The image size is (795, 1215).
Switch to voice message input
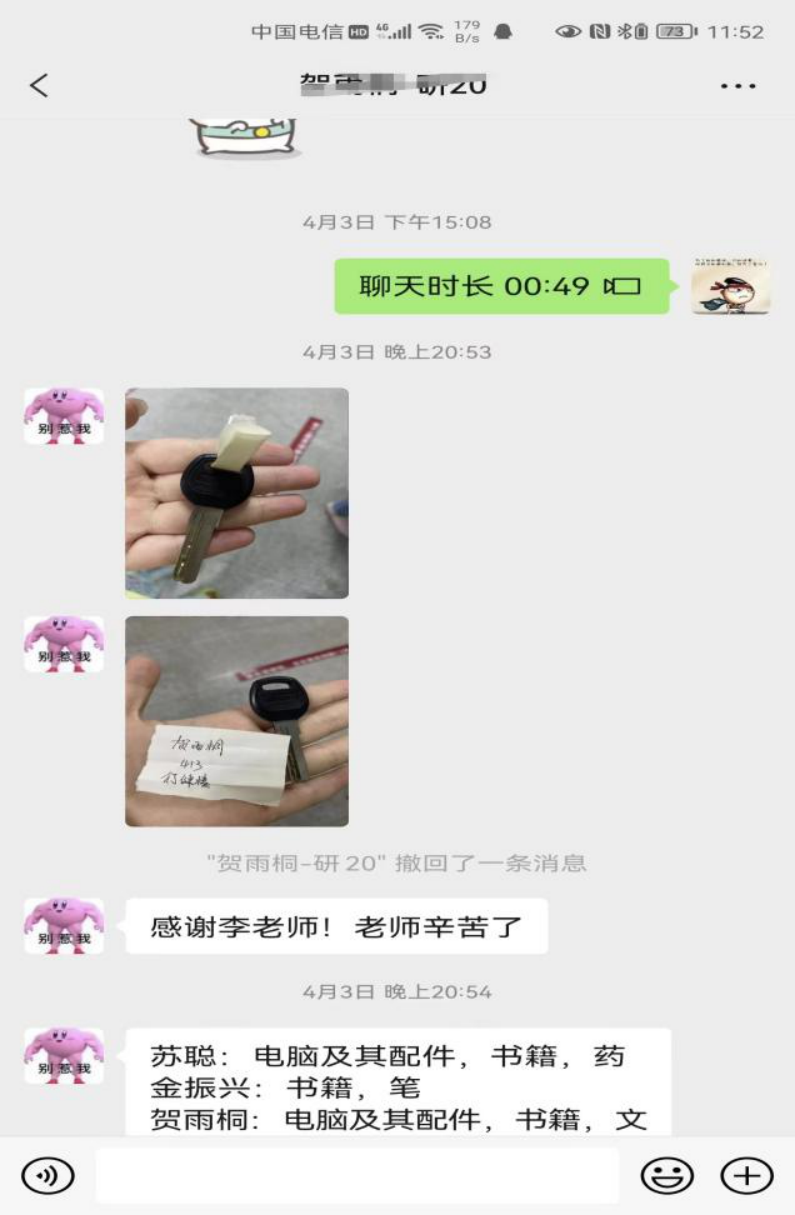[48, 1175]
